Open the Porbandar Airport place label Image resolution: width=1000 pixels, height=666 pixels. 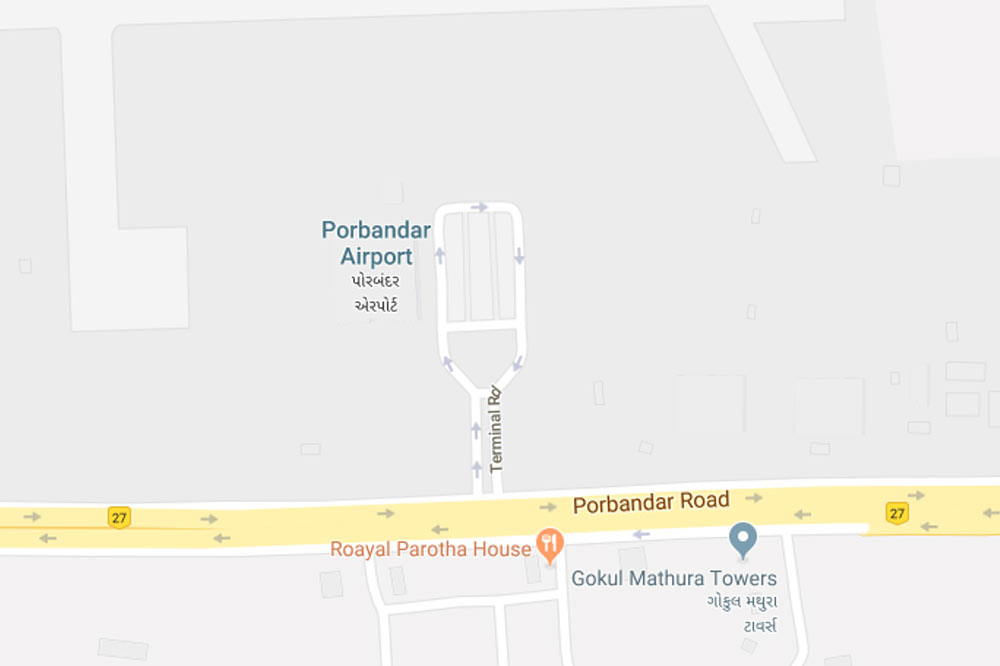[x=376, y=243]
